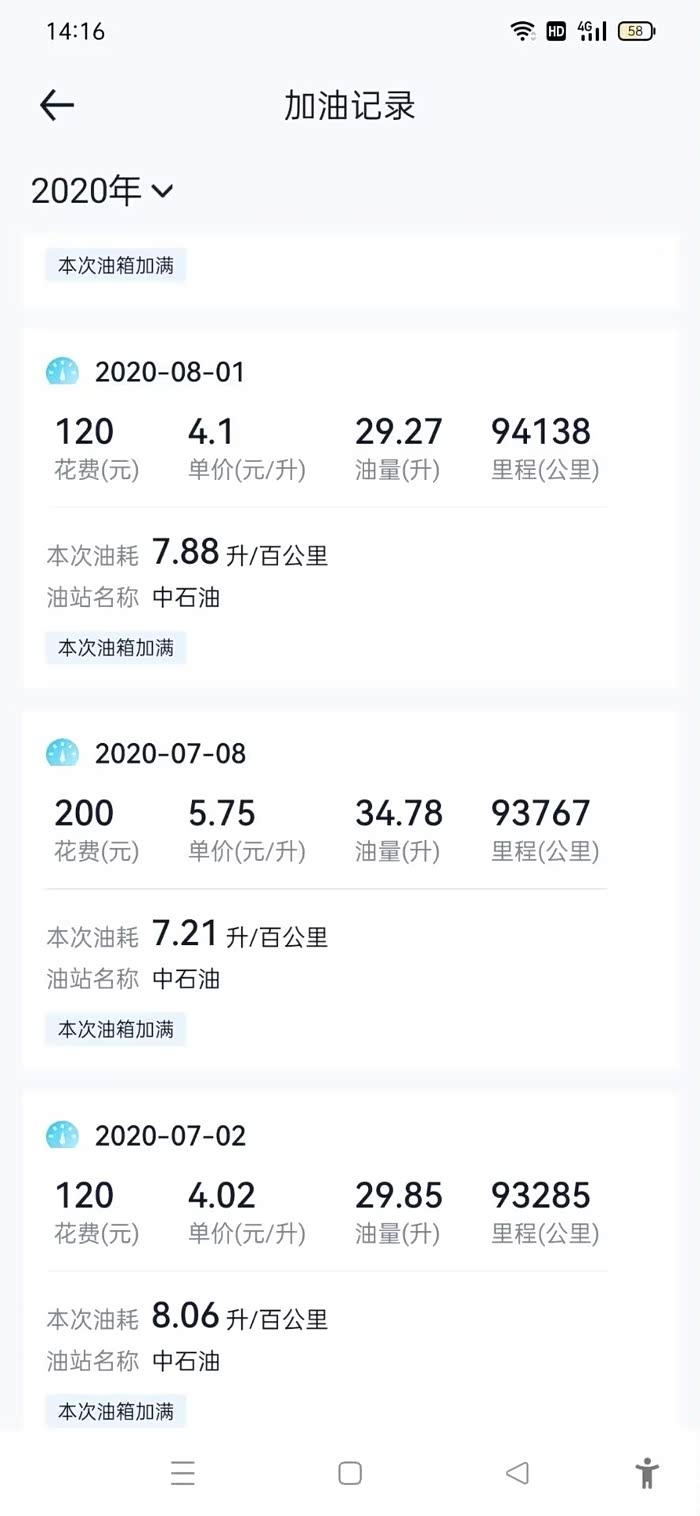Screen dimensions: 700x1516
Task: Expand the 2020年 year selector
Action: pos(102,190)
